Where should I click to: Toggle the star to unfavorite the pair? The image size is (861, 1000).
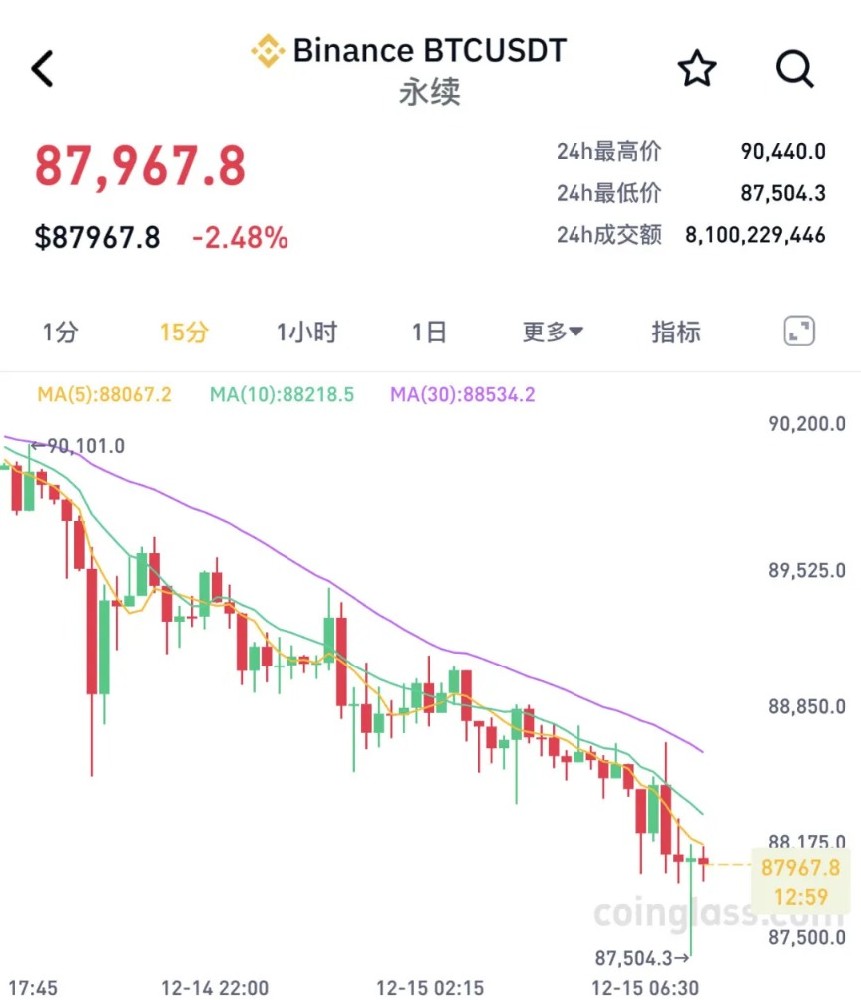pos(697,69)
